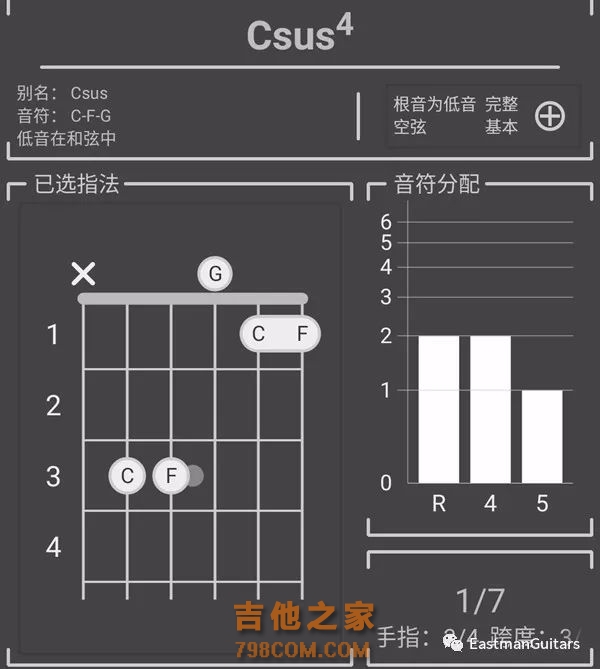Tap the 1/7 fingering page indicator

pyautogui.click(x=481, y=600)
